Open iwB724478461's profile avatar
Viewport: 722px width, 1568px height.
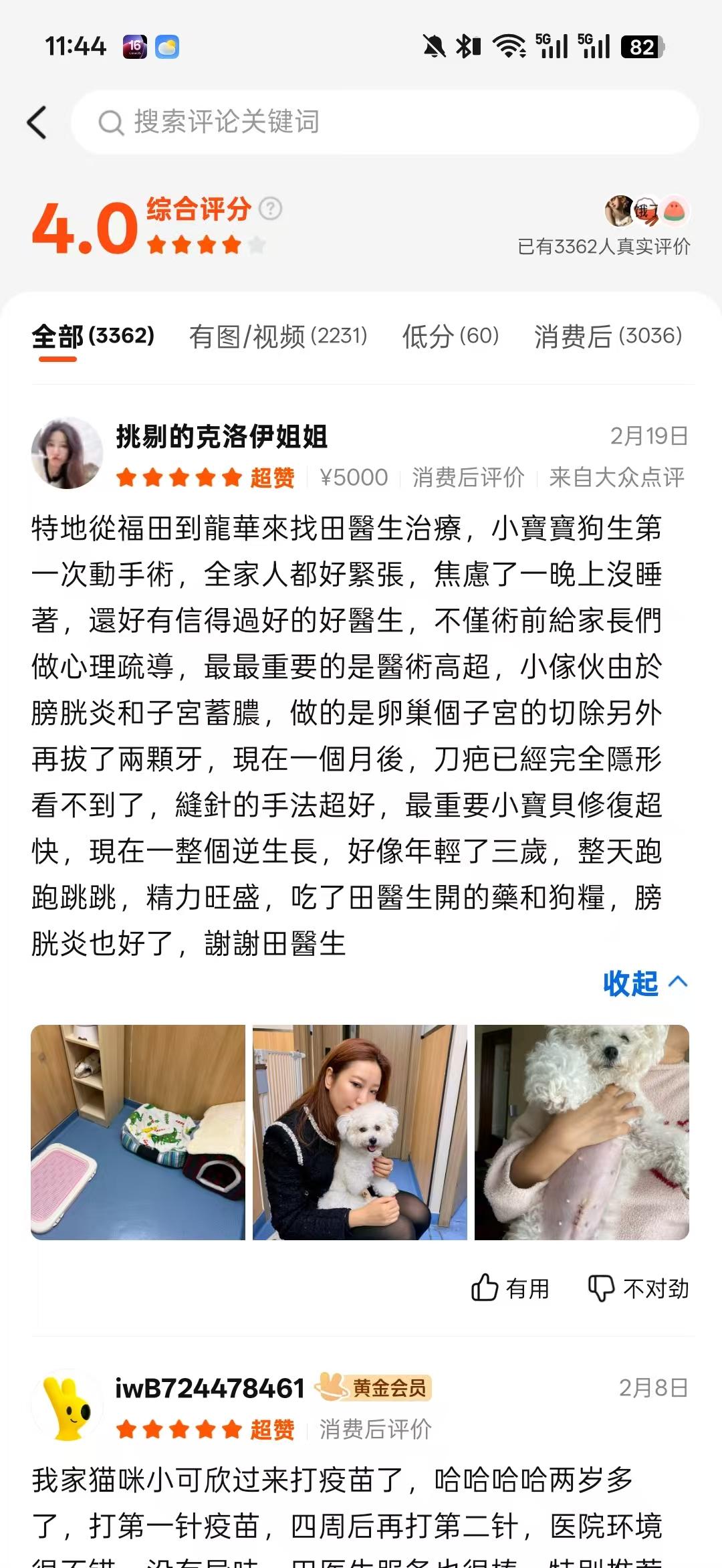67,1406
